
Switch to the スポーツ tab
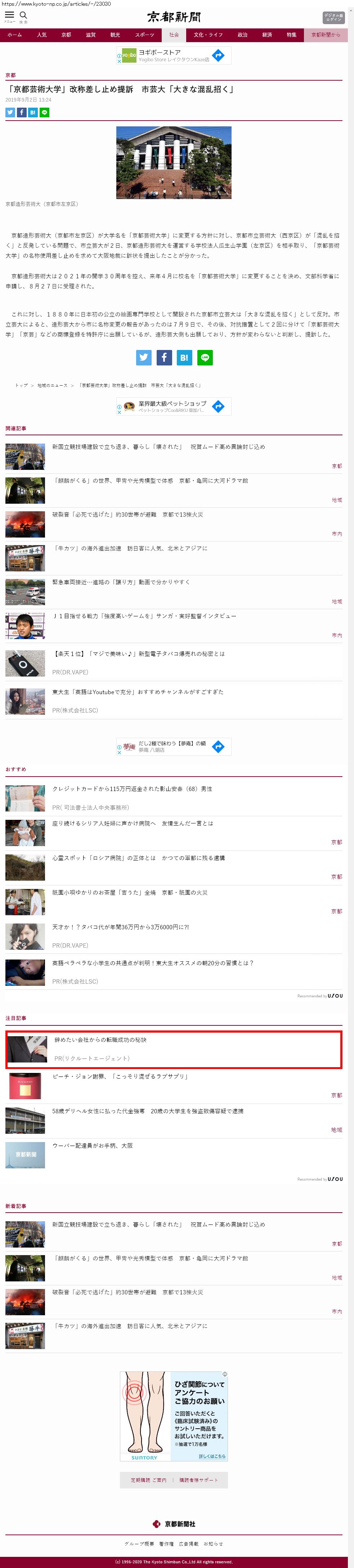click(x=144, y=35)
